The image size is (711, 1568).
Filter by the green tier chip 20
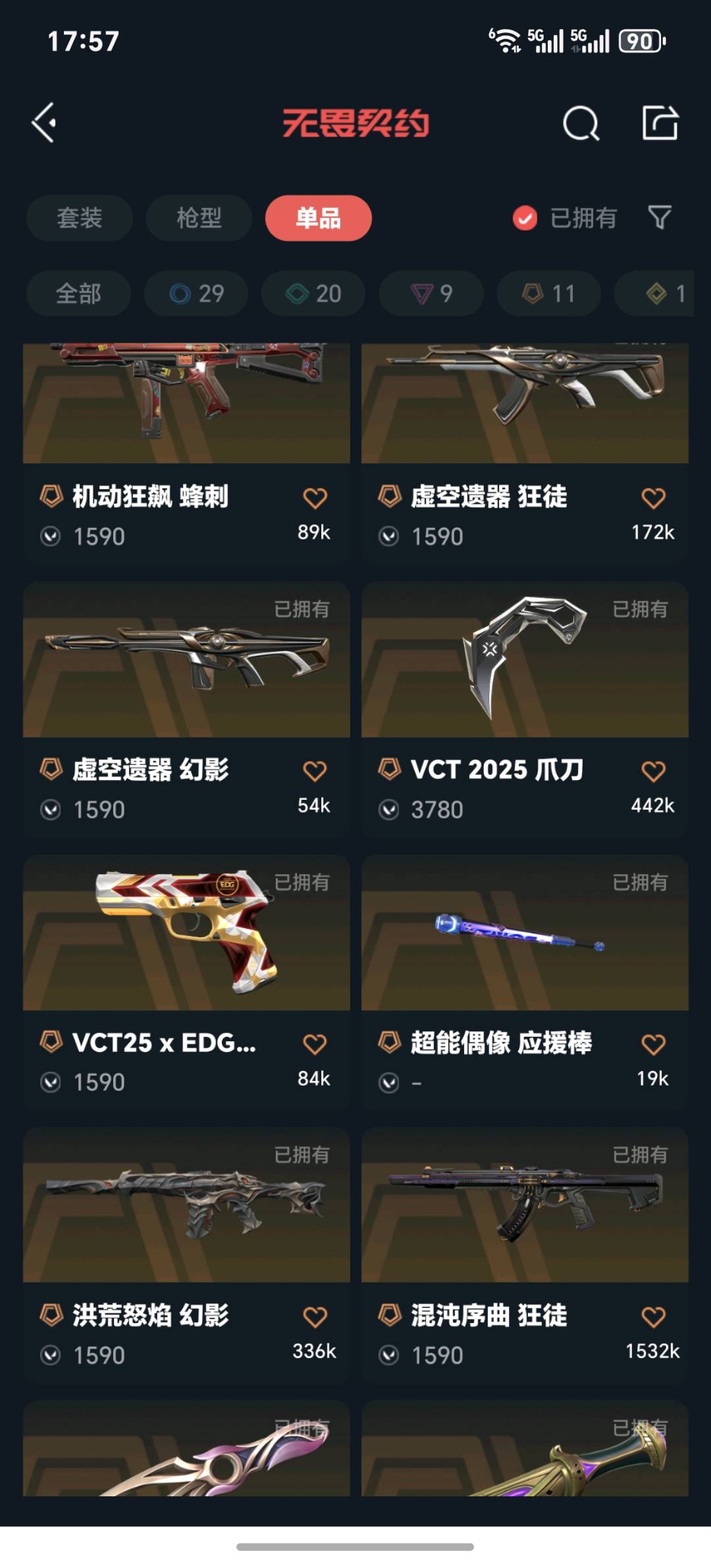pos(313,294)
